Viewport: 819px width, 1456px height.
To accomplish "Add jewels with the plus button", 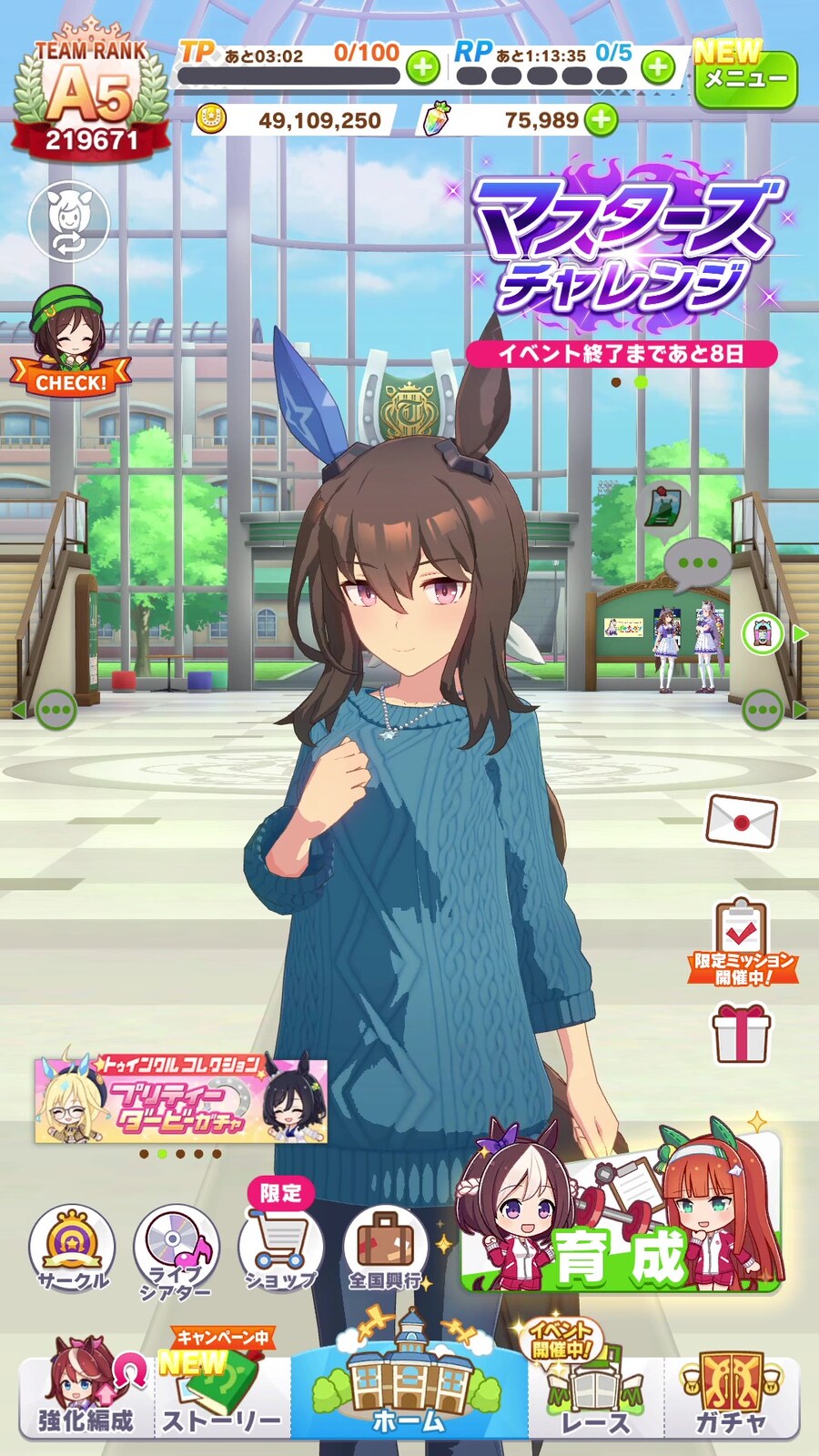I will (x=601, y=119).
